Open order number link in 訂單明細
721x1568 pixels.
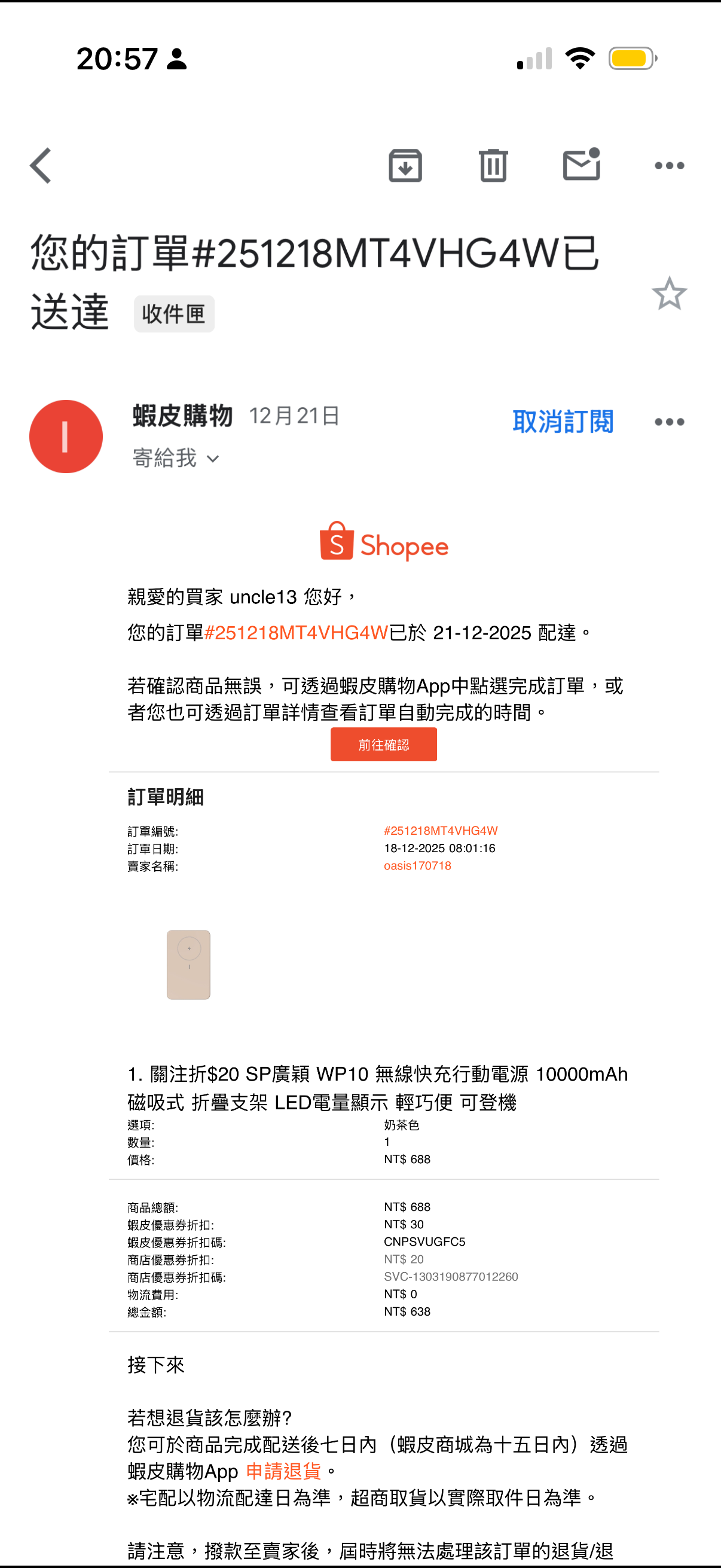(441, 831)
